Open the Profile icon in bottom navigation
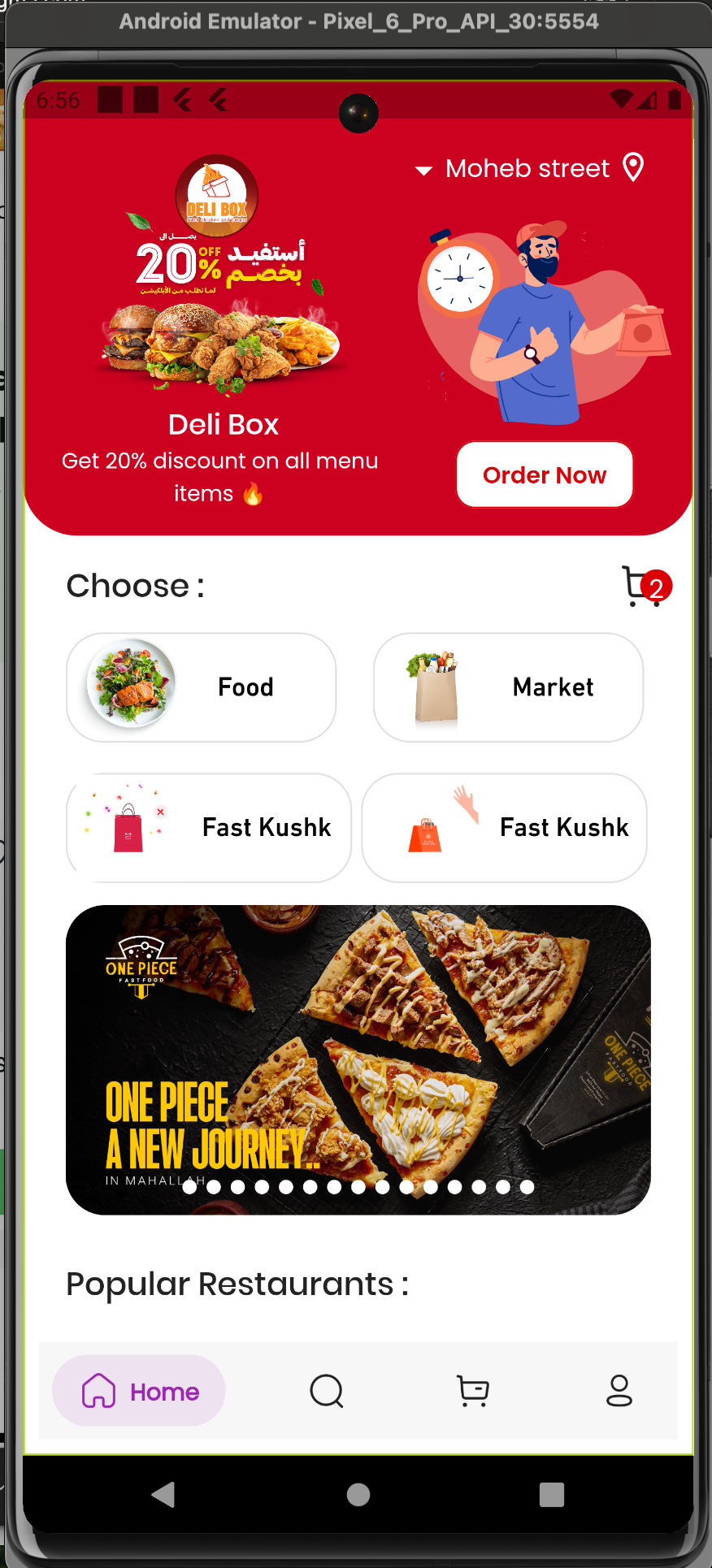 coord(619,1391)
